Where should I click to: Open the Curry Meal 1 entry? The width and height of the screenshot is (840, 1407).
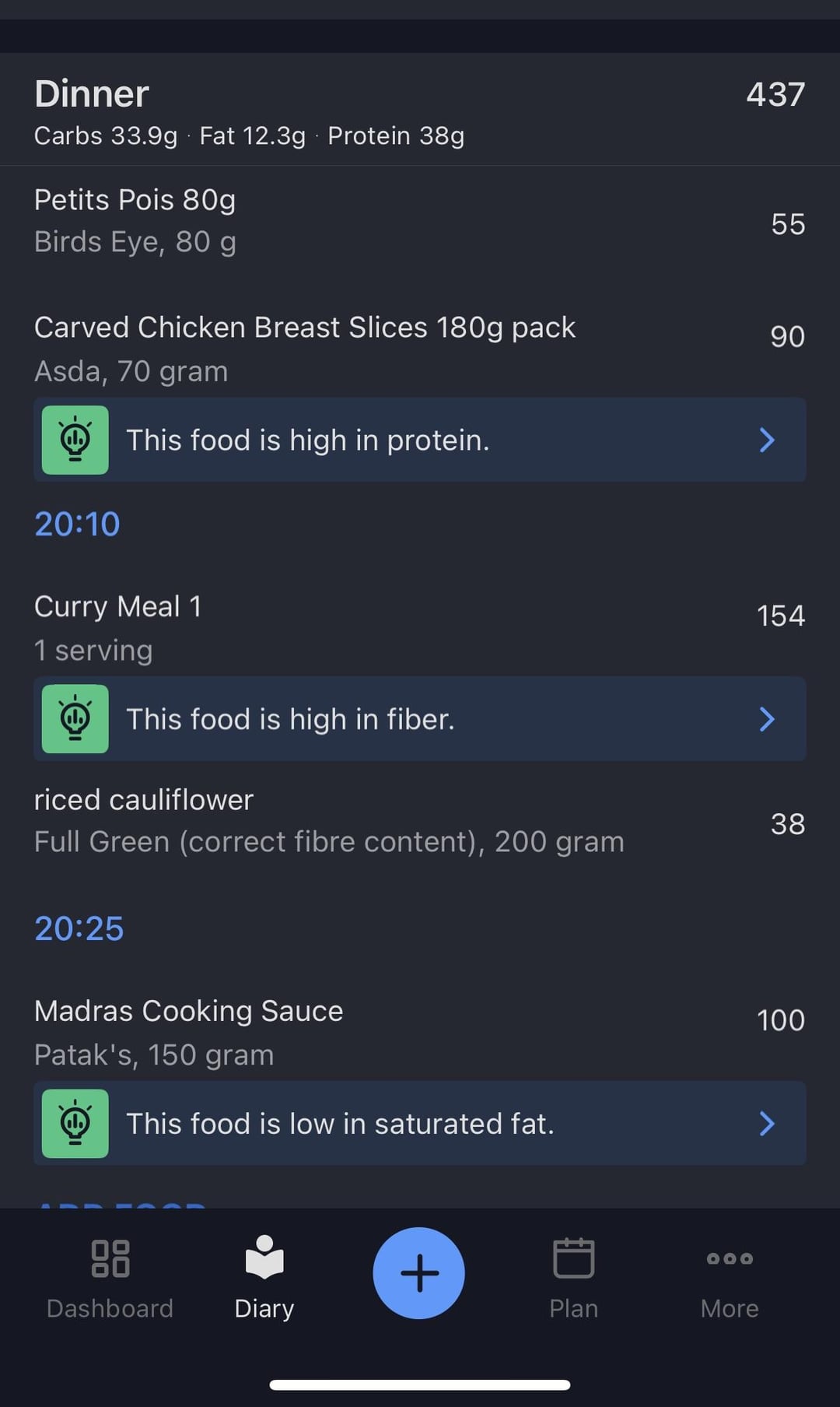(420, 628)
